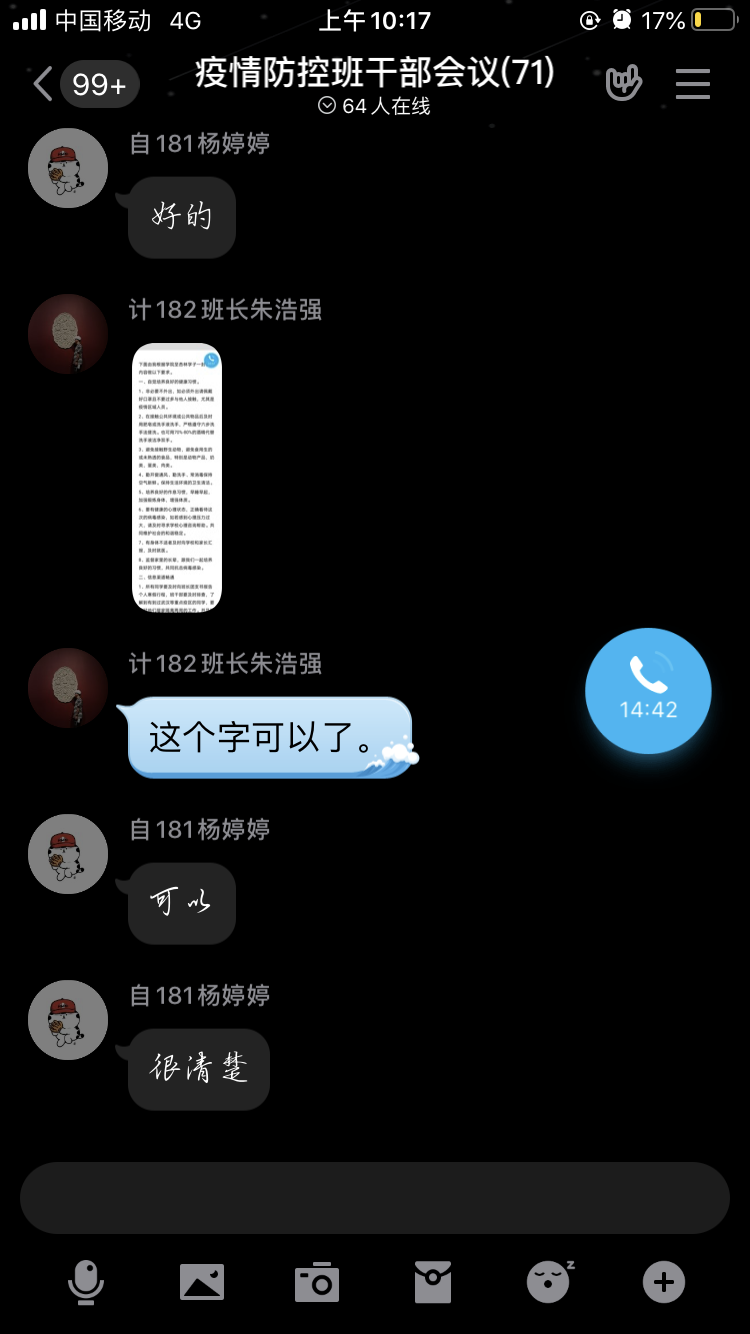Image resolution: width=750 pixels, height=1334 pixels.
Task: Go back to the message list
Action: coord(42,84)
